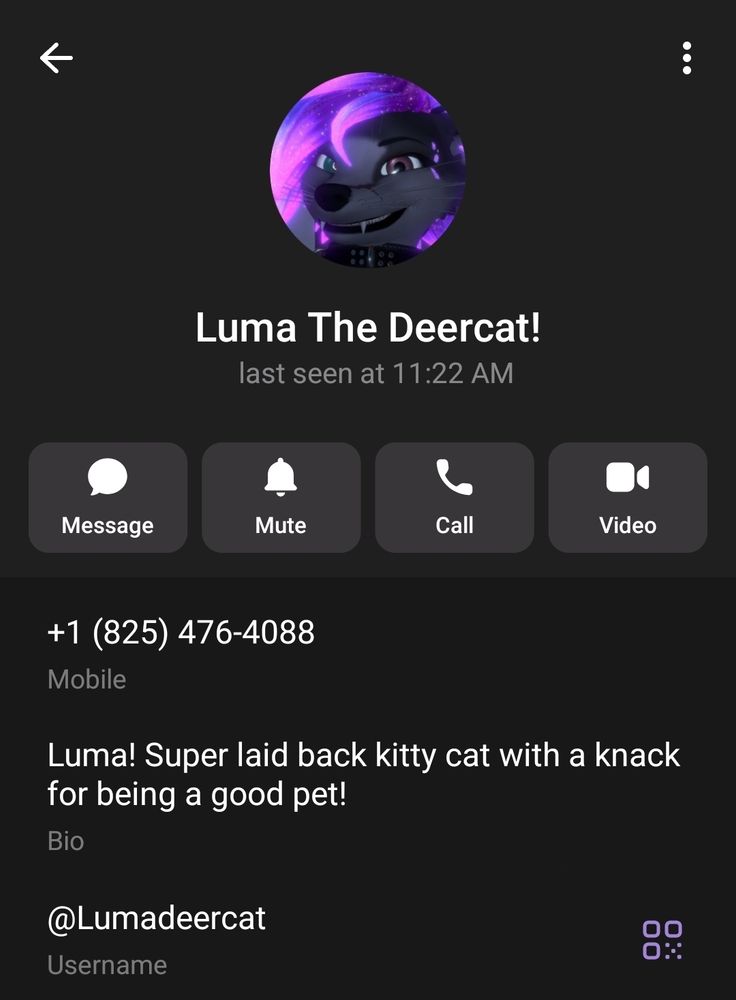Open Luma The Deercat's profile picture

367,170
